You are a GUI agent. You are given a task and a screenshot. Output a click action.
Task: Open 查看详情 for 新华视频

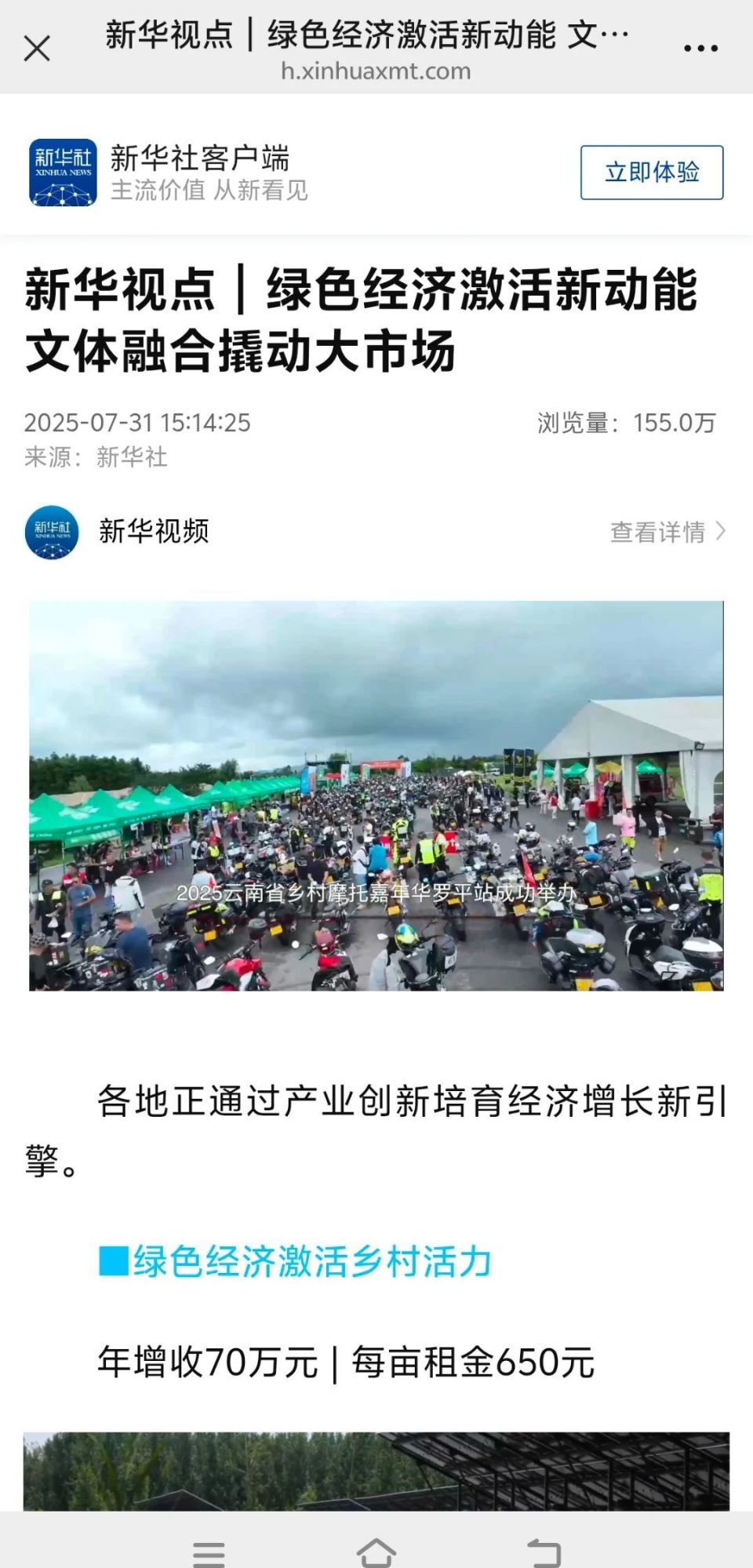click(668, 532)
